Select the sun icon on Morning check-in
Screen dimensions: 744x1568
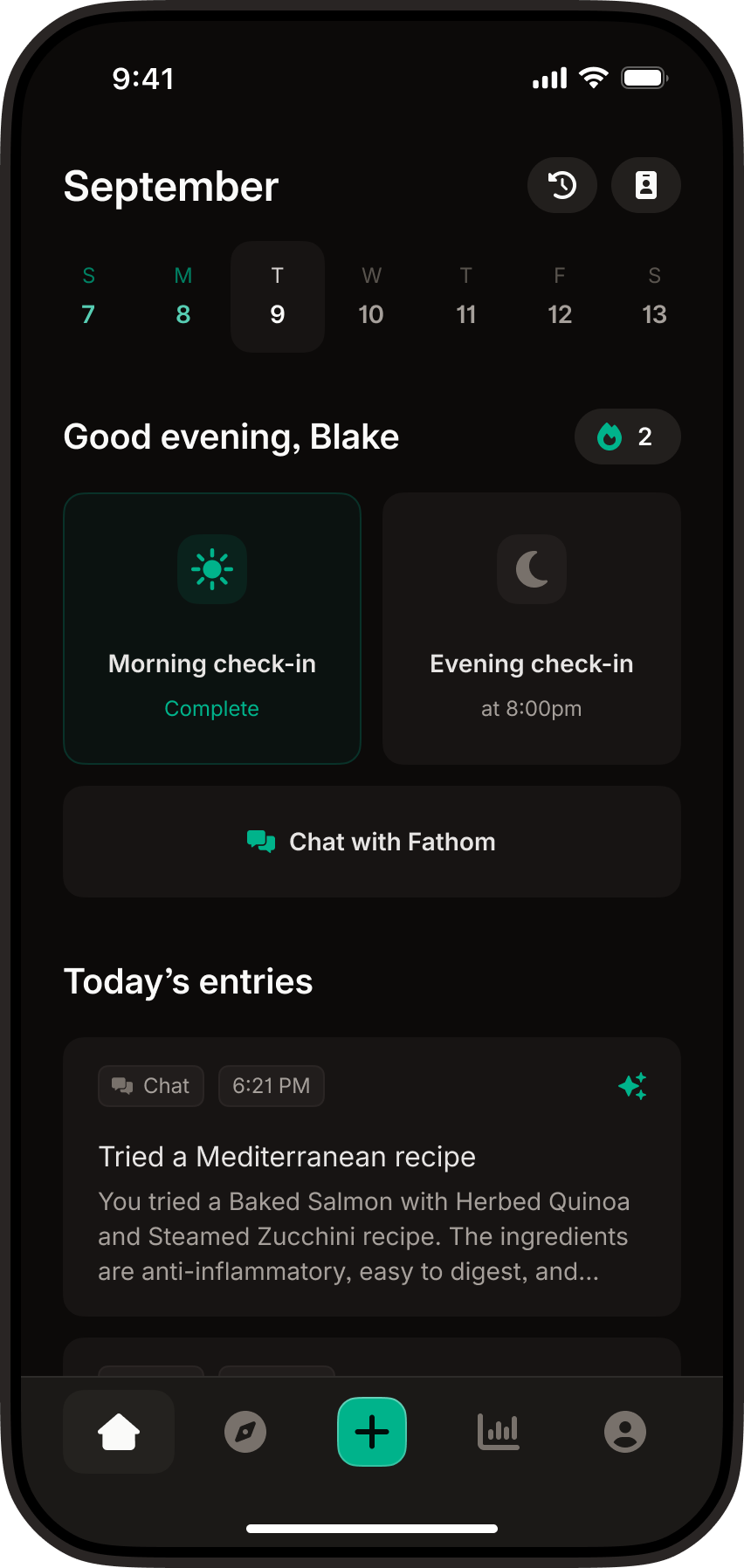coord(211,569)
